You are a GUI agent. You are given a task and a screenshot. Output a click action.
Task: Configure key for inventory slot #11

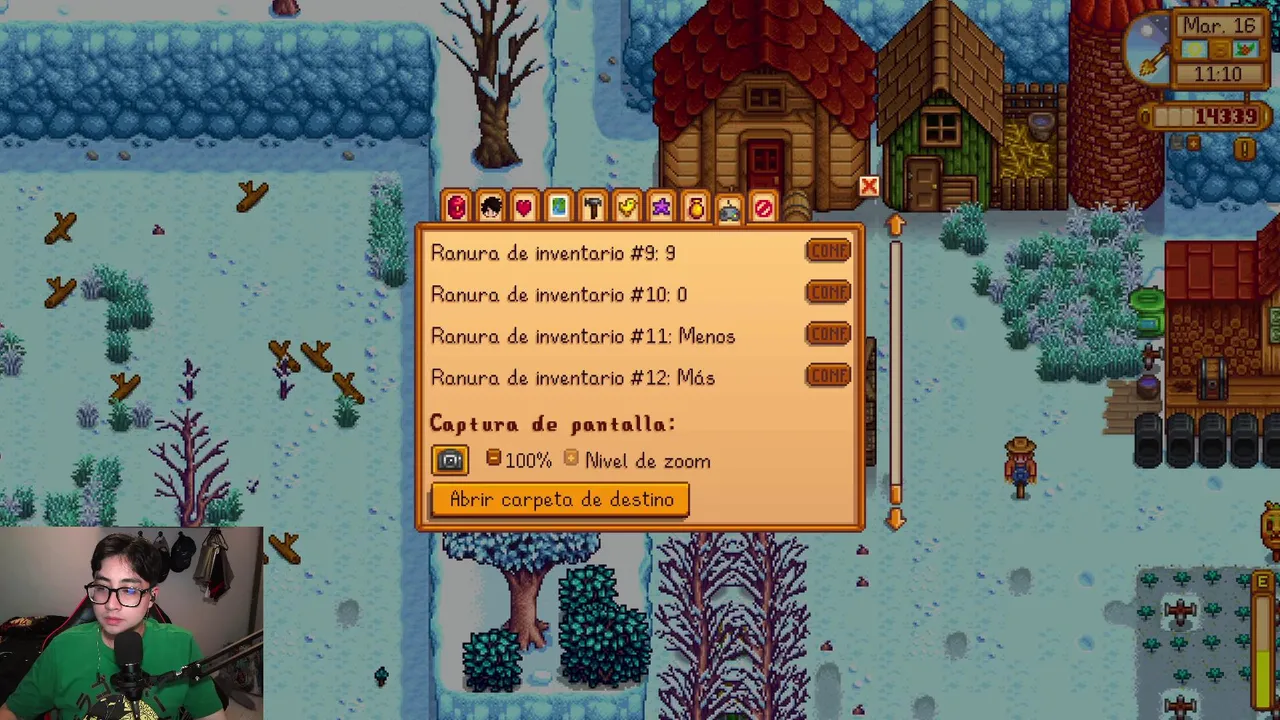coord(828,334)
